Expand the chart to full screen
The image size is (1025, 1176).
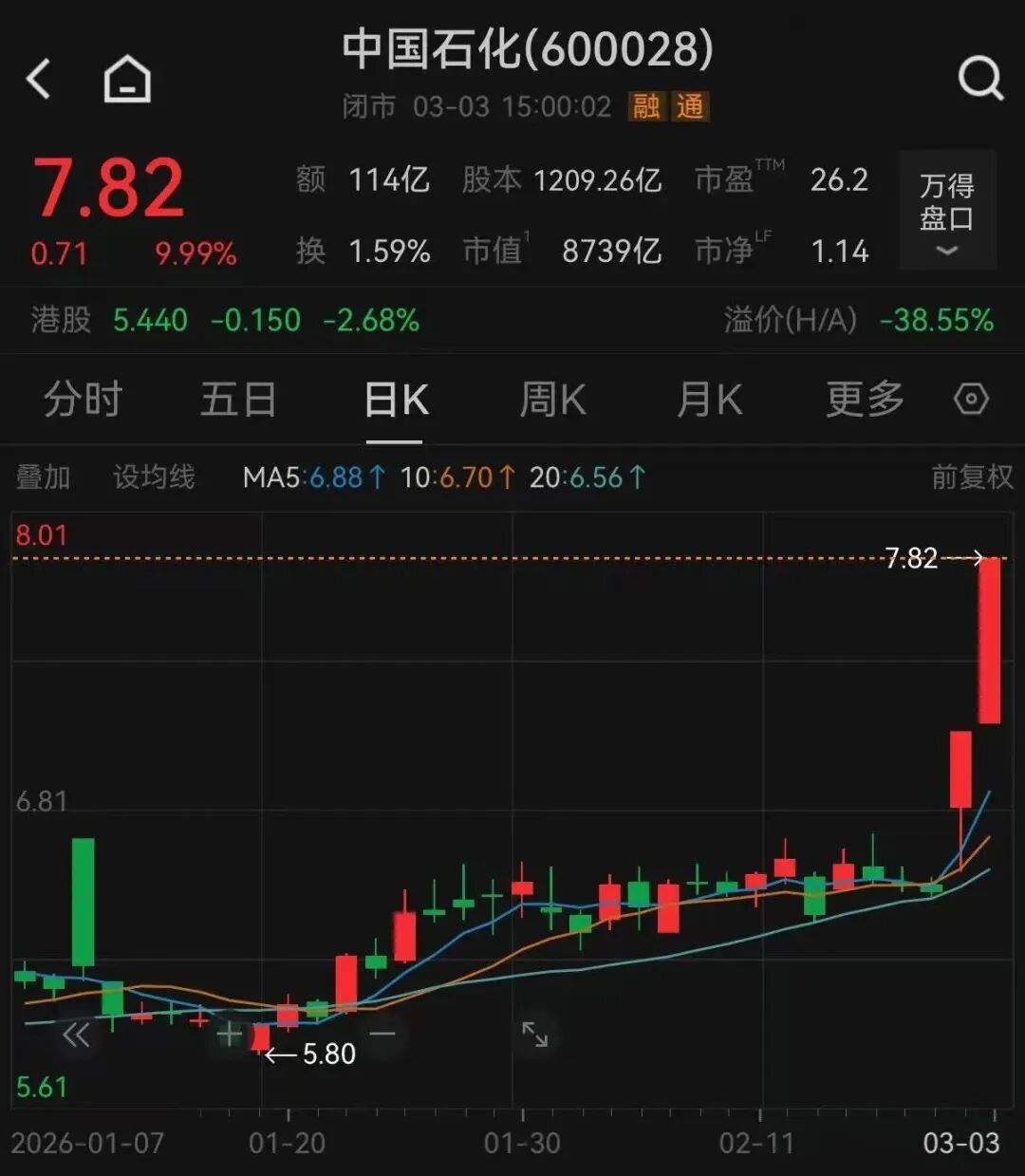coord(535,1035)
